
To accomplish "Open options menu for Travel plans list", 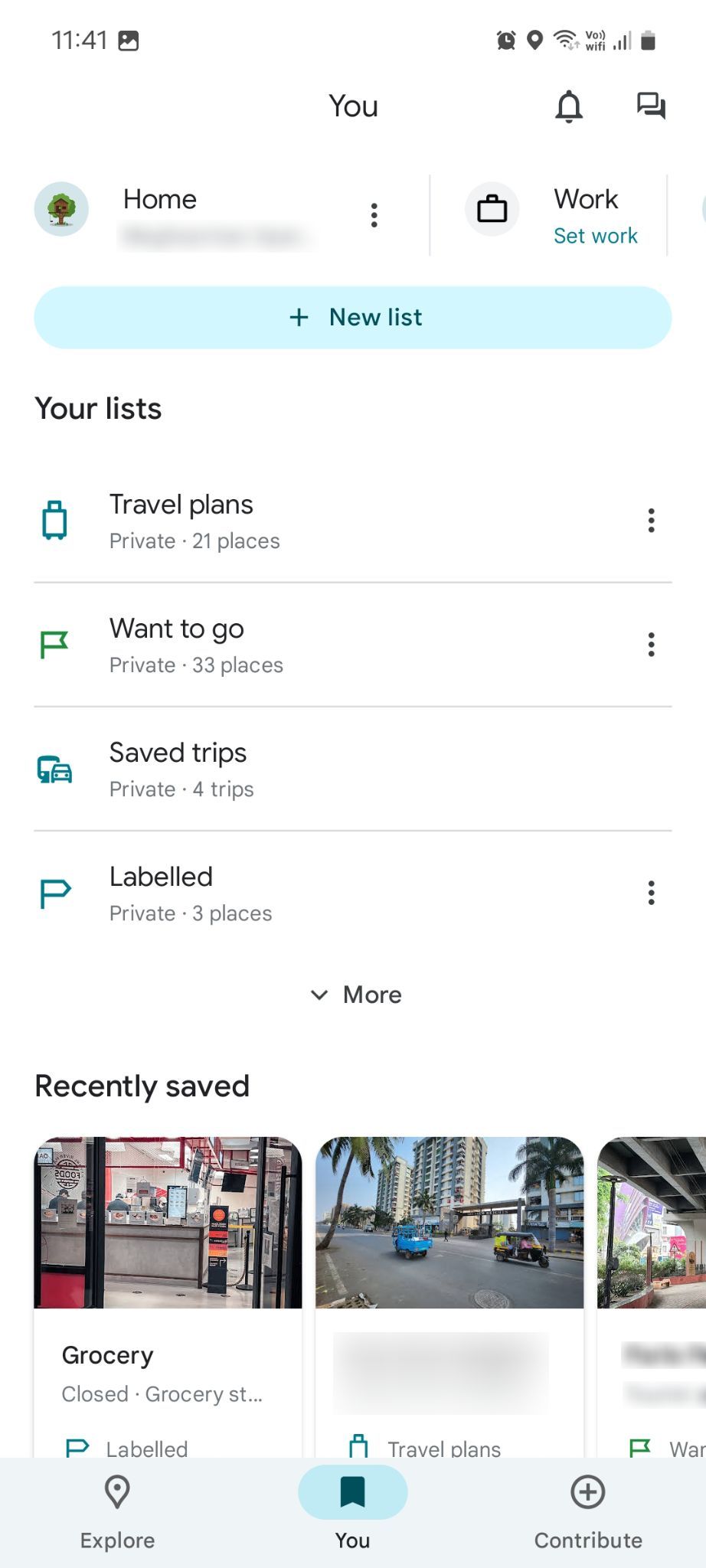I will pos(651,521).
